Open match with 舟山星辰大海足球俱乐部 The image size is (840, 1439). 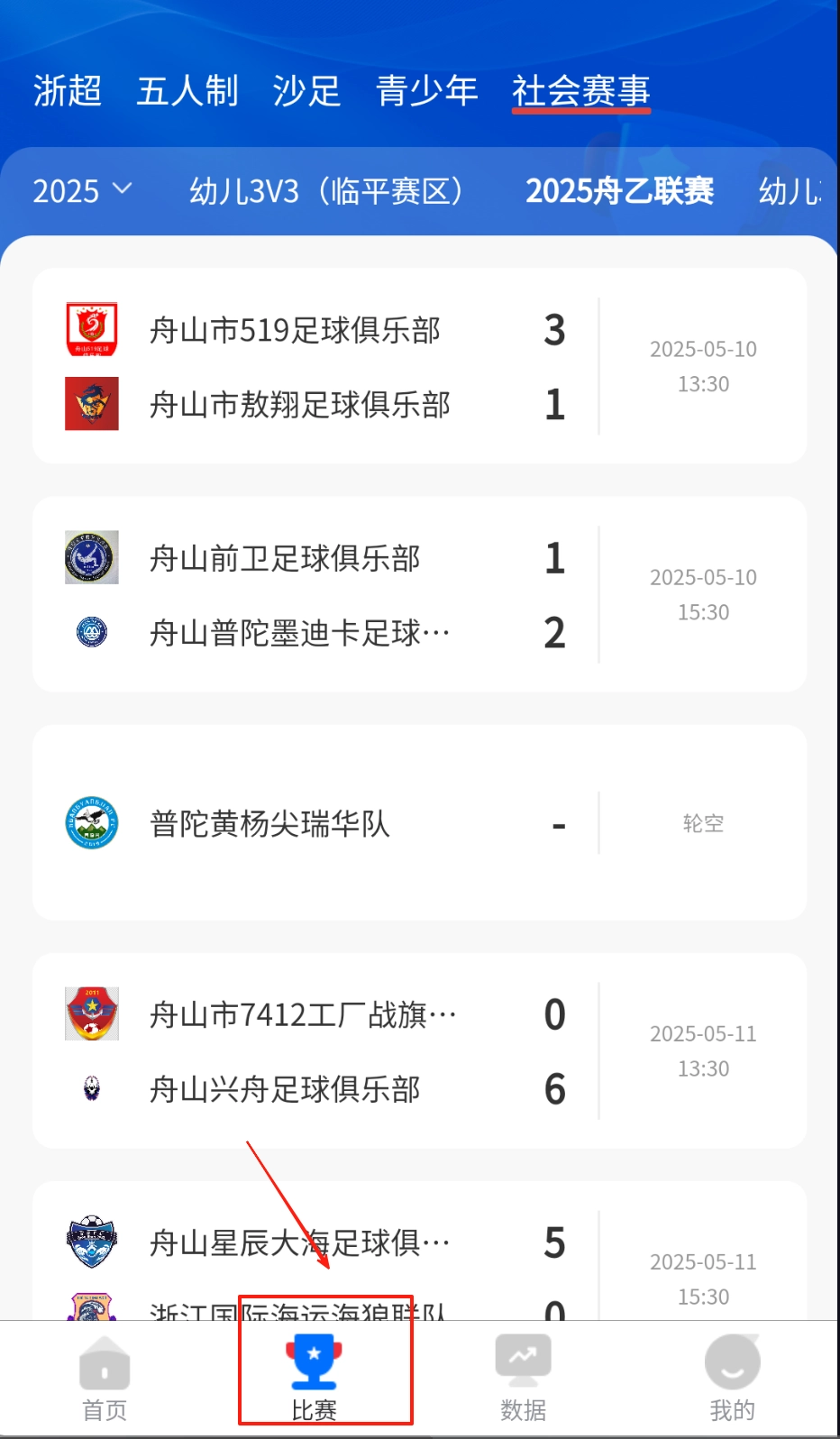[419, 1253]
